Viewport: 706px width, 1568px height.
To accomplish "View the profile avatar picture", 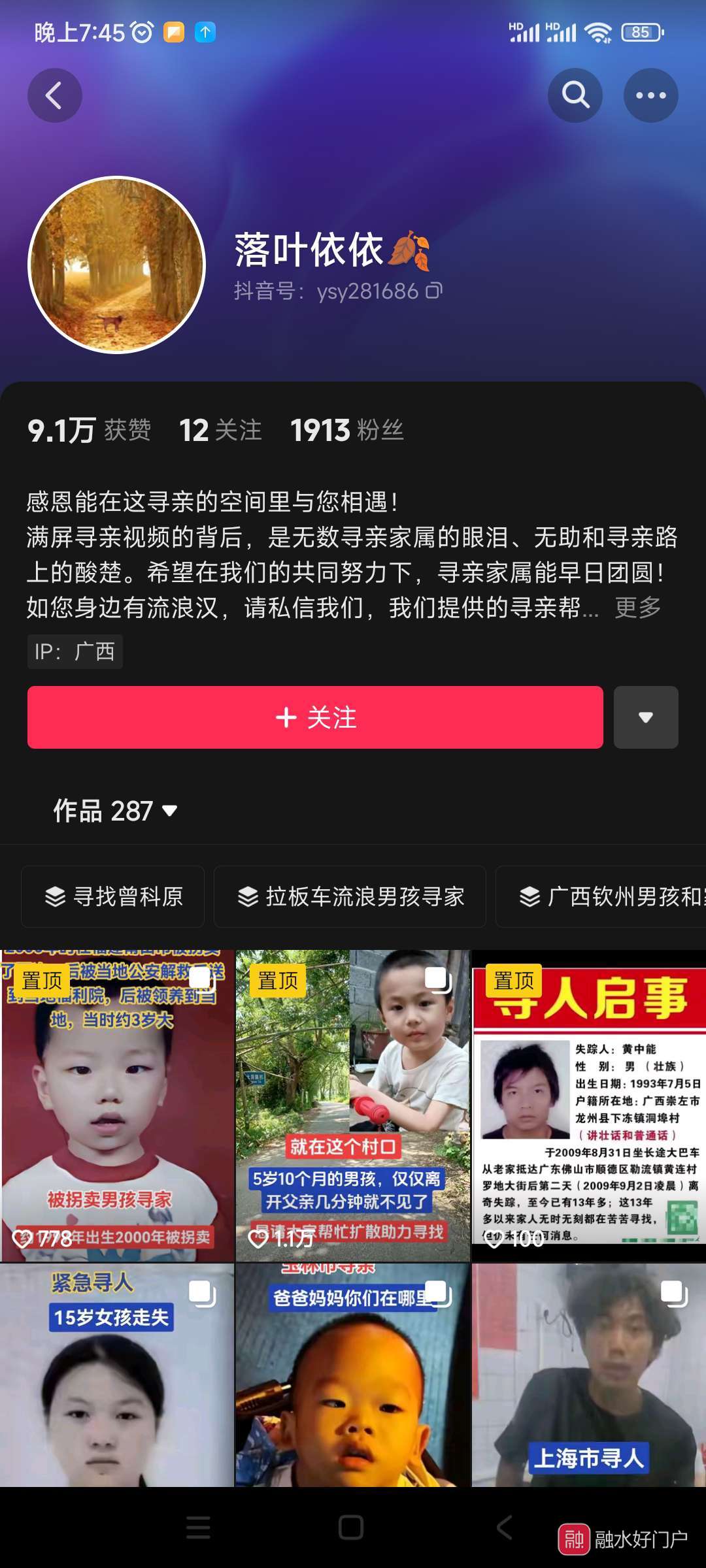I will [117, 265].
